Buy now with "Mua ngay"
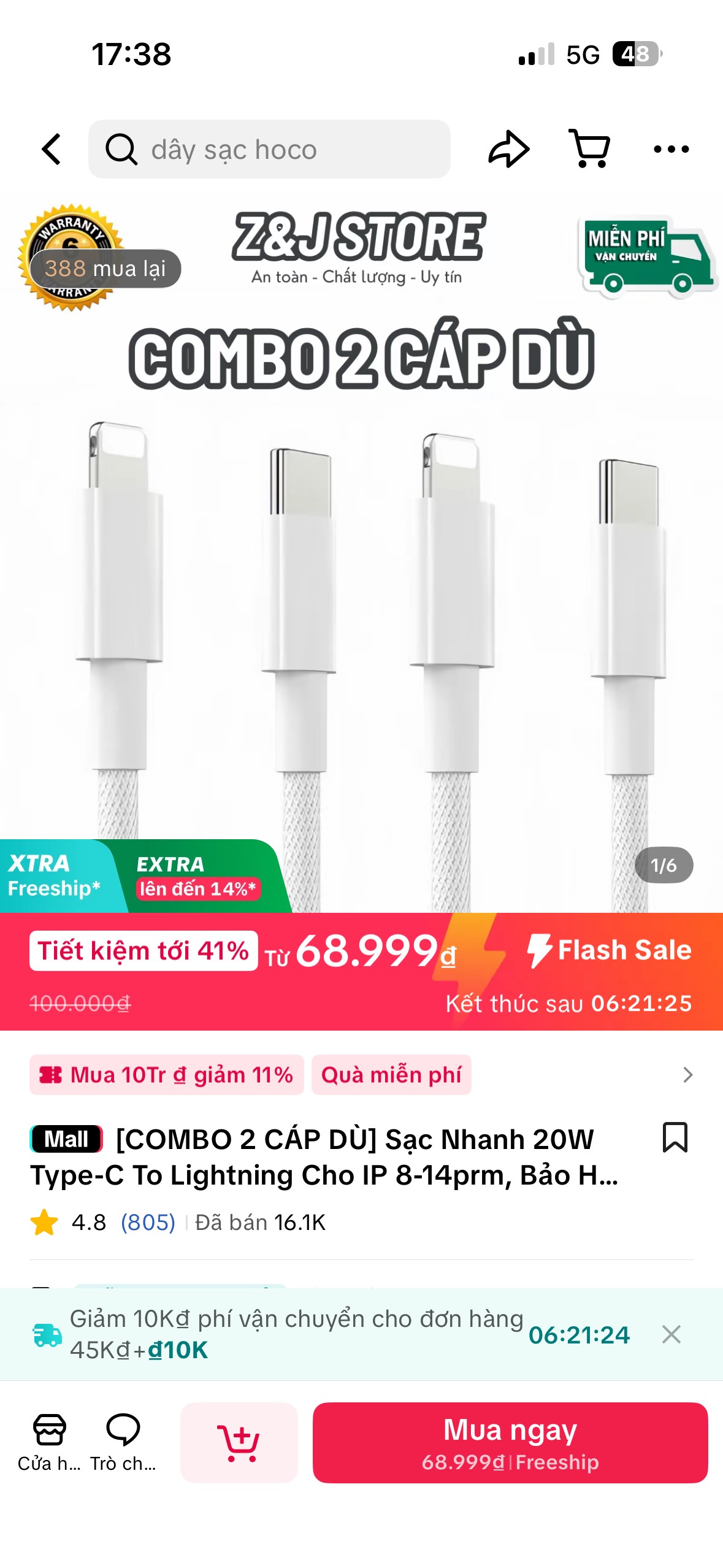This screenshot has height=1568, width=723. pos(510,1442)
